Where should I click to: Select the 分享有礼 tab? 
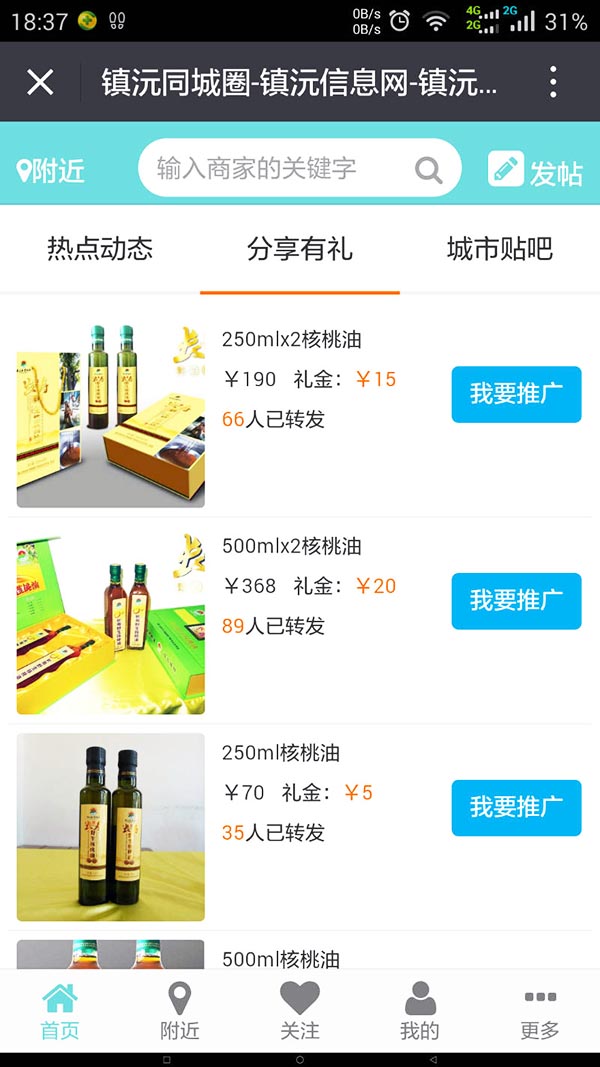pos(300,249)
